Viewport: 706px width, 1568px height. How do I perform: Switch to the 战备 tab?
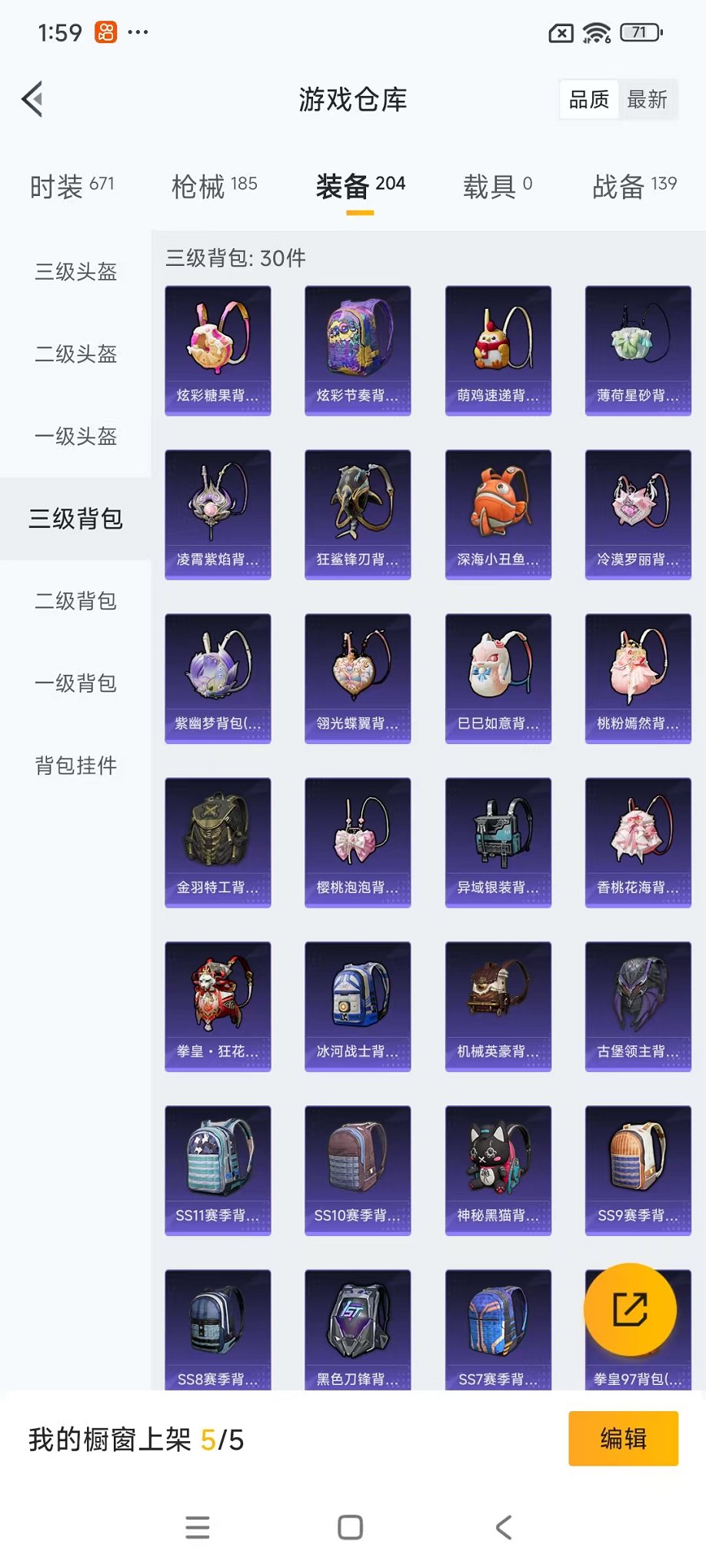click(634, 185)
